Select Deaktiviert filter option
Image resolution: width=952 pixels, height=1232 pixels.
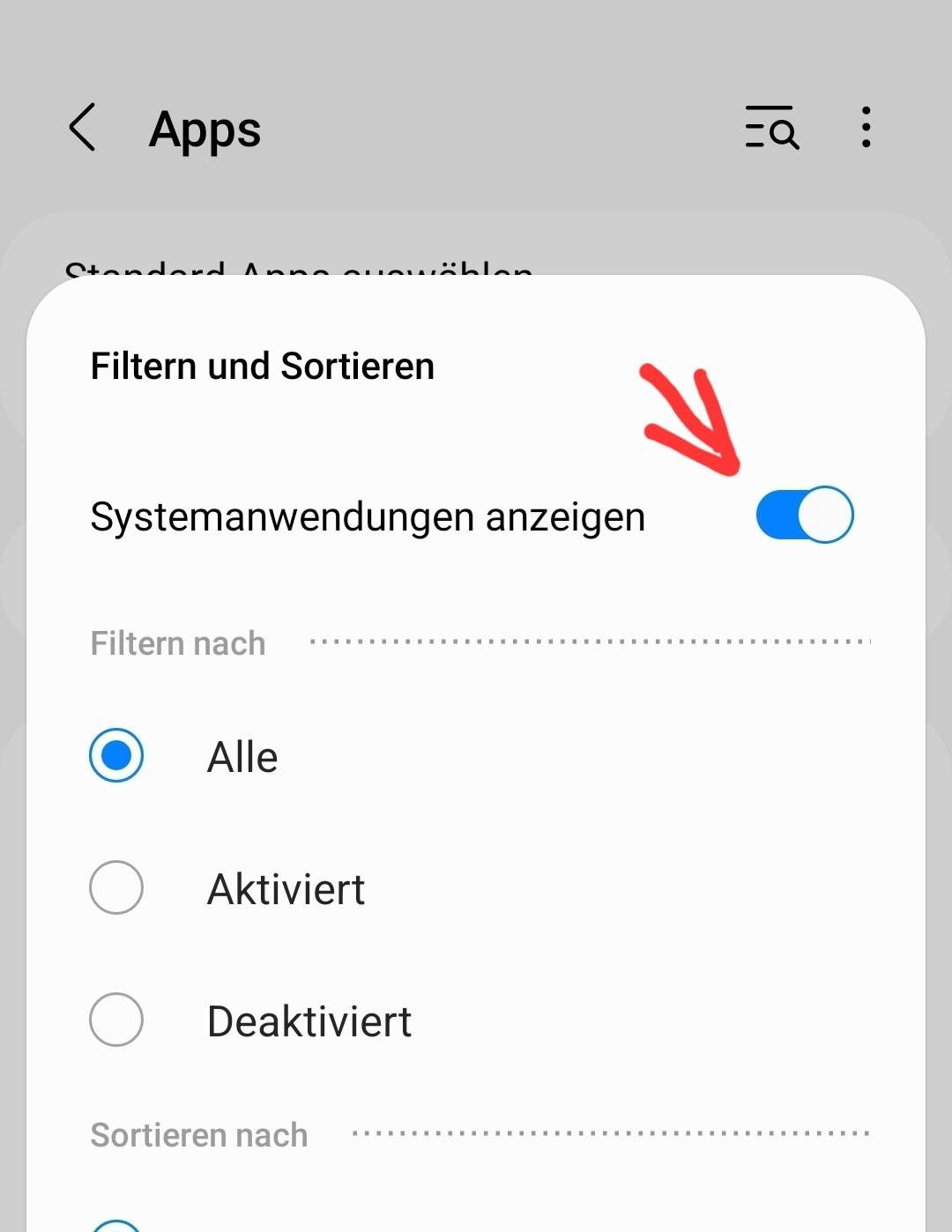click(116, 1020)
